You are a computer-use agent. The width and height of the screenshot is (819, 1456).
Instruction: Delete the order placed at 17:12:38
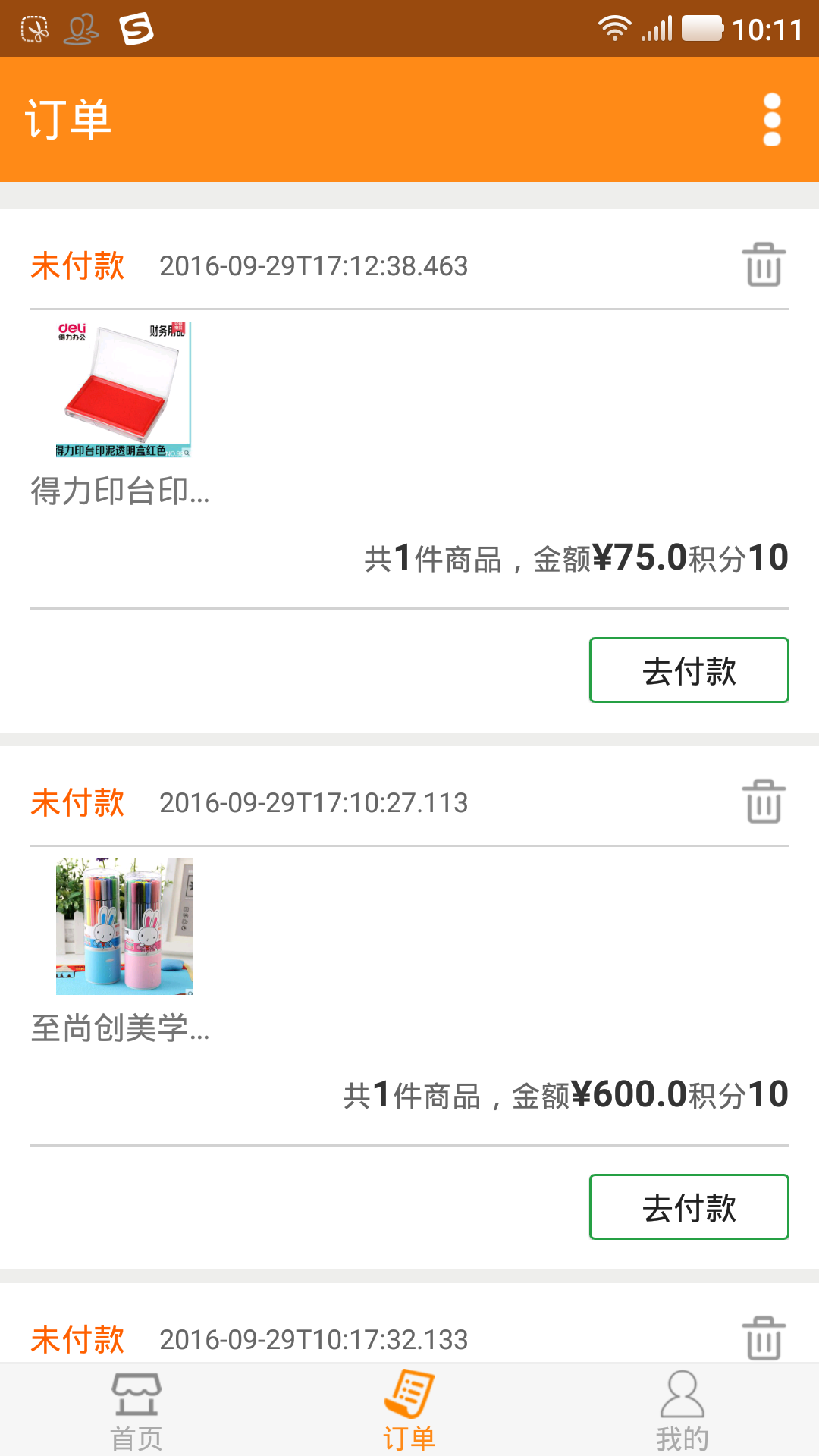(764, 265)
